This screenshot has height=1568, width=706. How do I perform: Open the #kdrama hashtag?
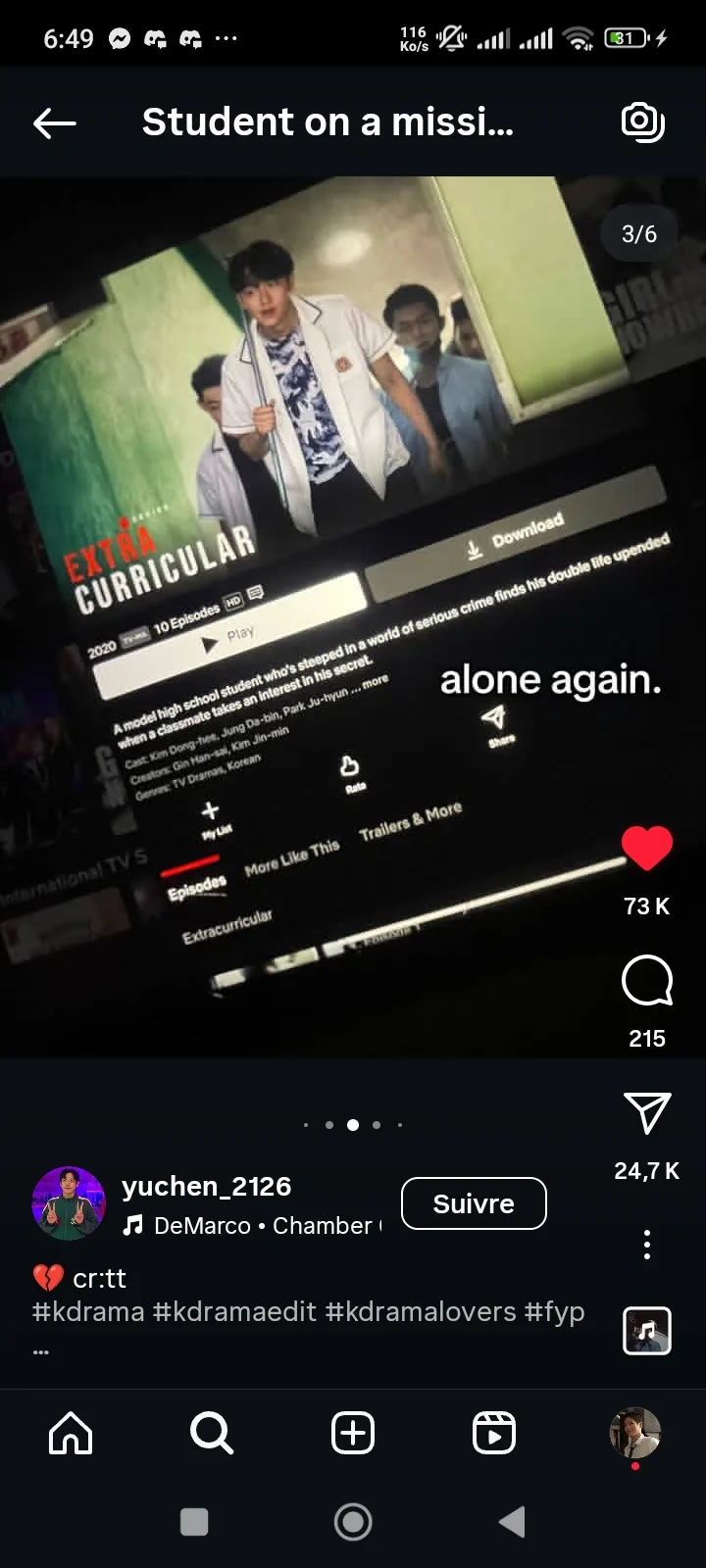[x=88, y=1312]
